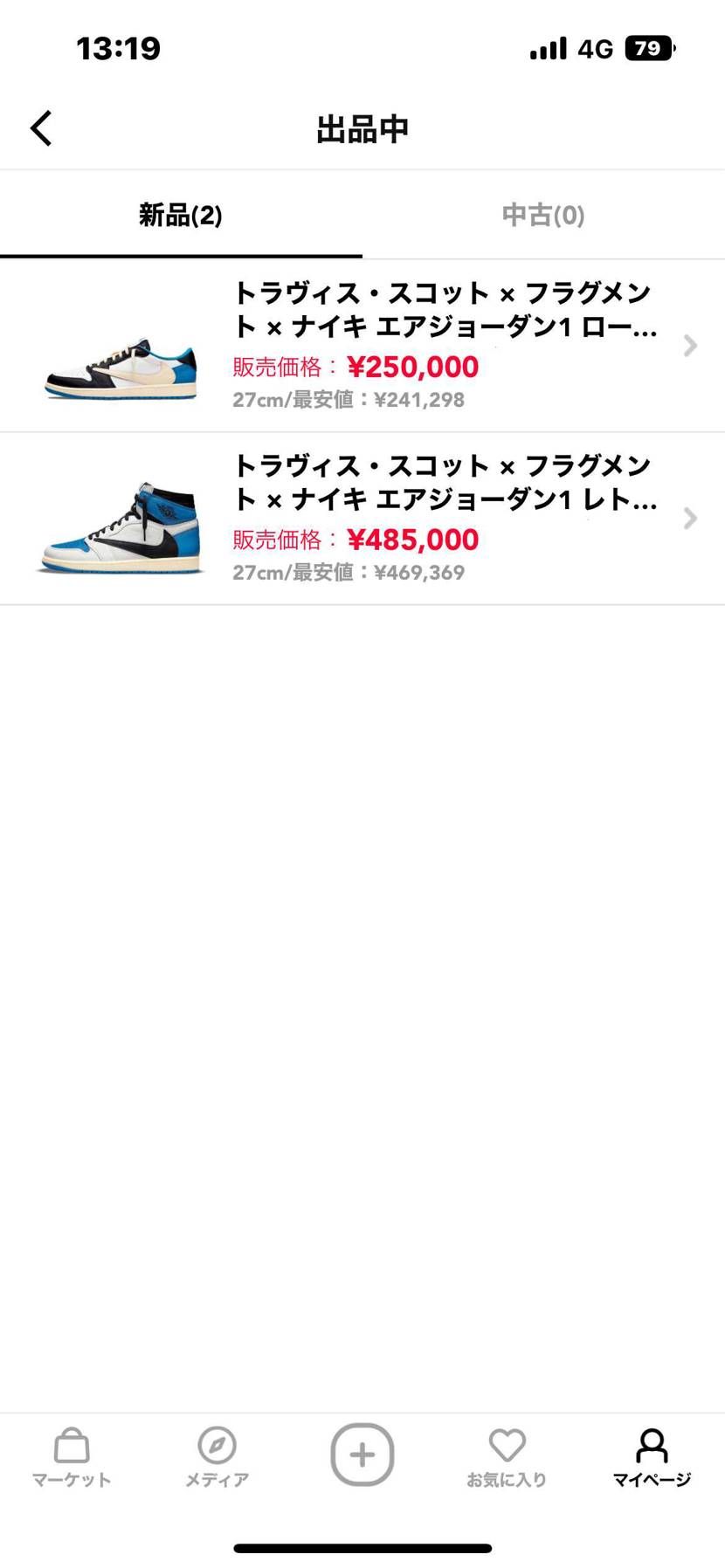Tap the 最安値 ¥469,369 price link
725x1568 pixels.
tap(420, 573)
